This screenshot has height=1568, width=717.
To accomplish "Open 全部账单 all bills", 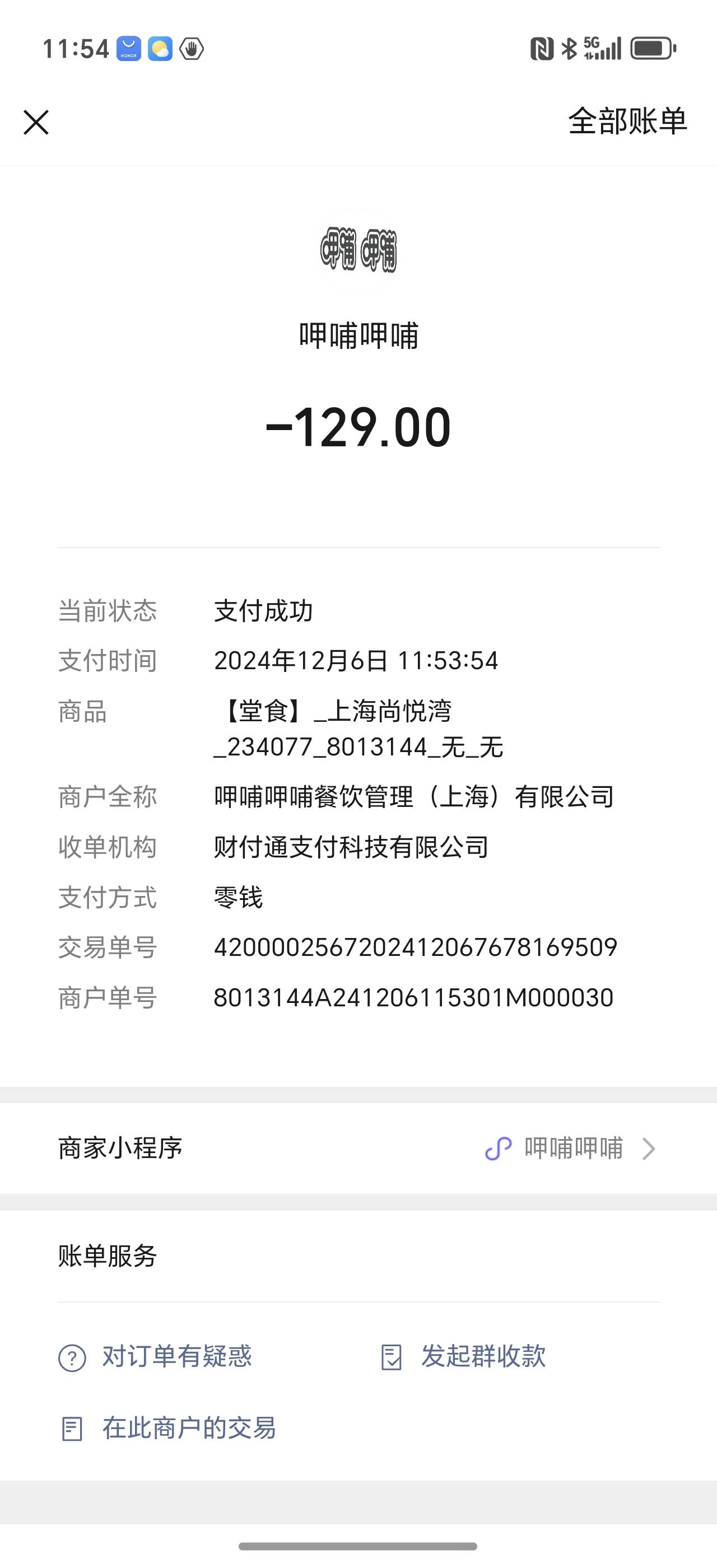I will pos(627,121).
